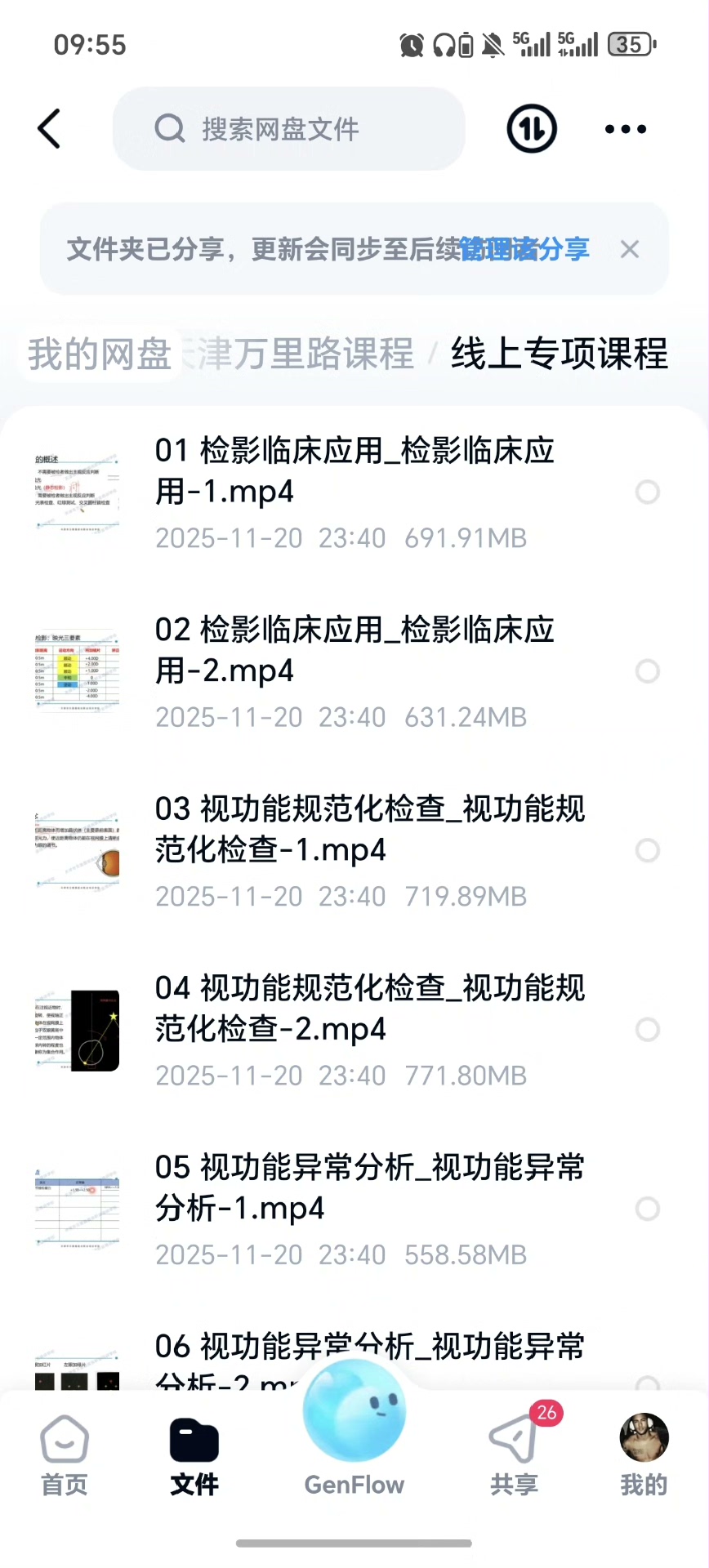Open video 05 视功能异常分析-1.mp4
The width and height of the screenshot is (709, 1568).
[369, 1187]
